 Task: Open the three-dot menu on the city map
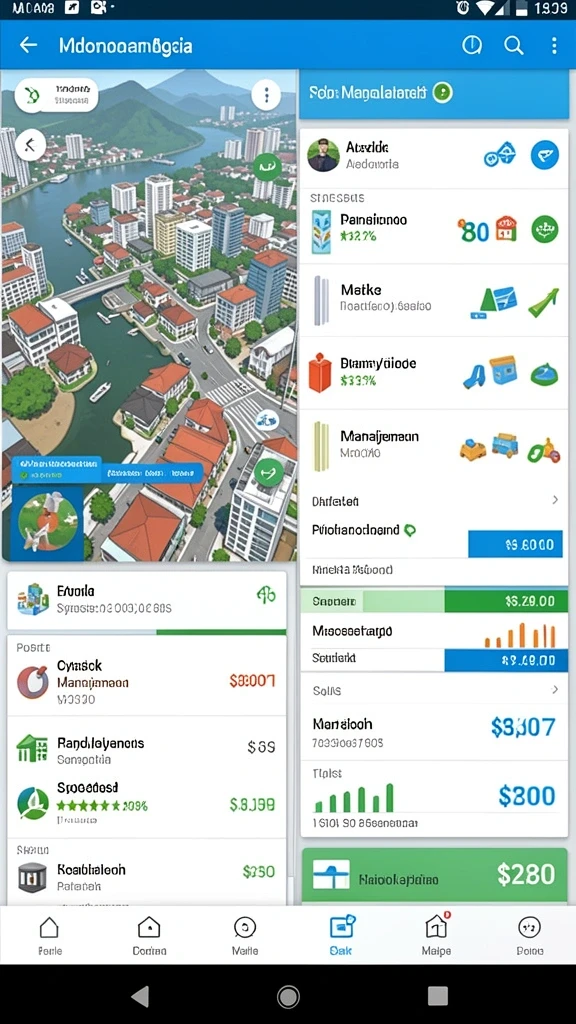(266, 96)
